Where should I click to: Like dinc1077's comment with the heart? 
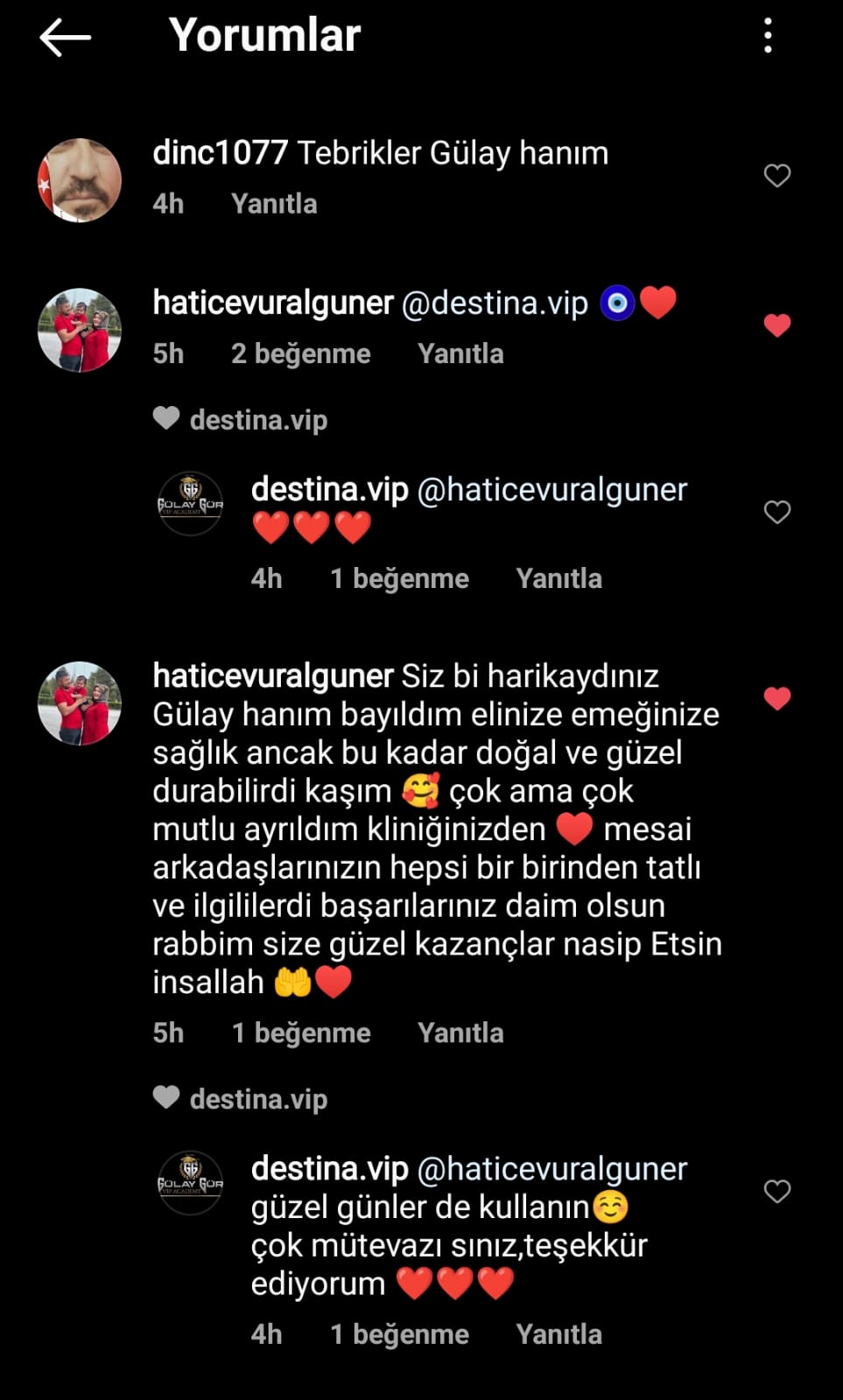(777, 176)
